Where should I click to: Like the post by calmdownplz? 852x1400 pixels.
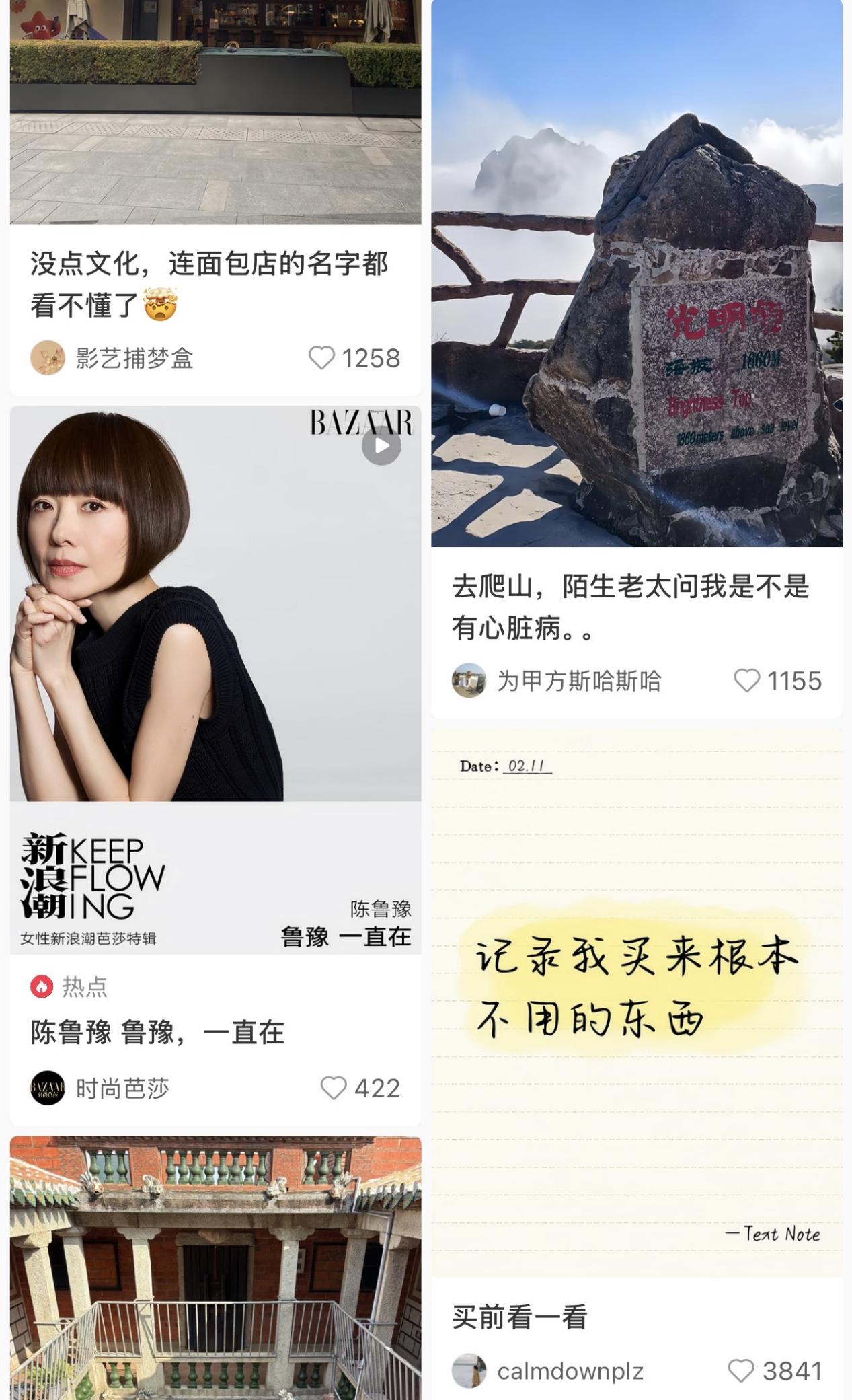point(741,1370)
